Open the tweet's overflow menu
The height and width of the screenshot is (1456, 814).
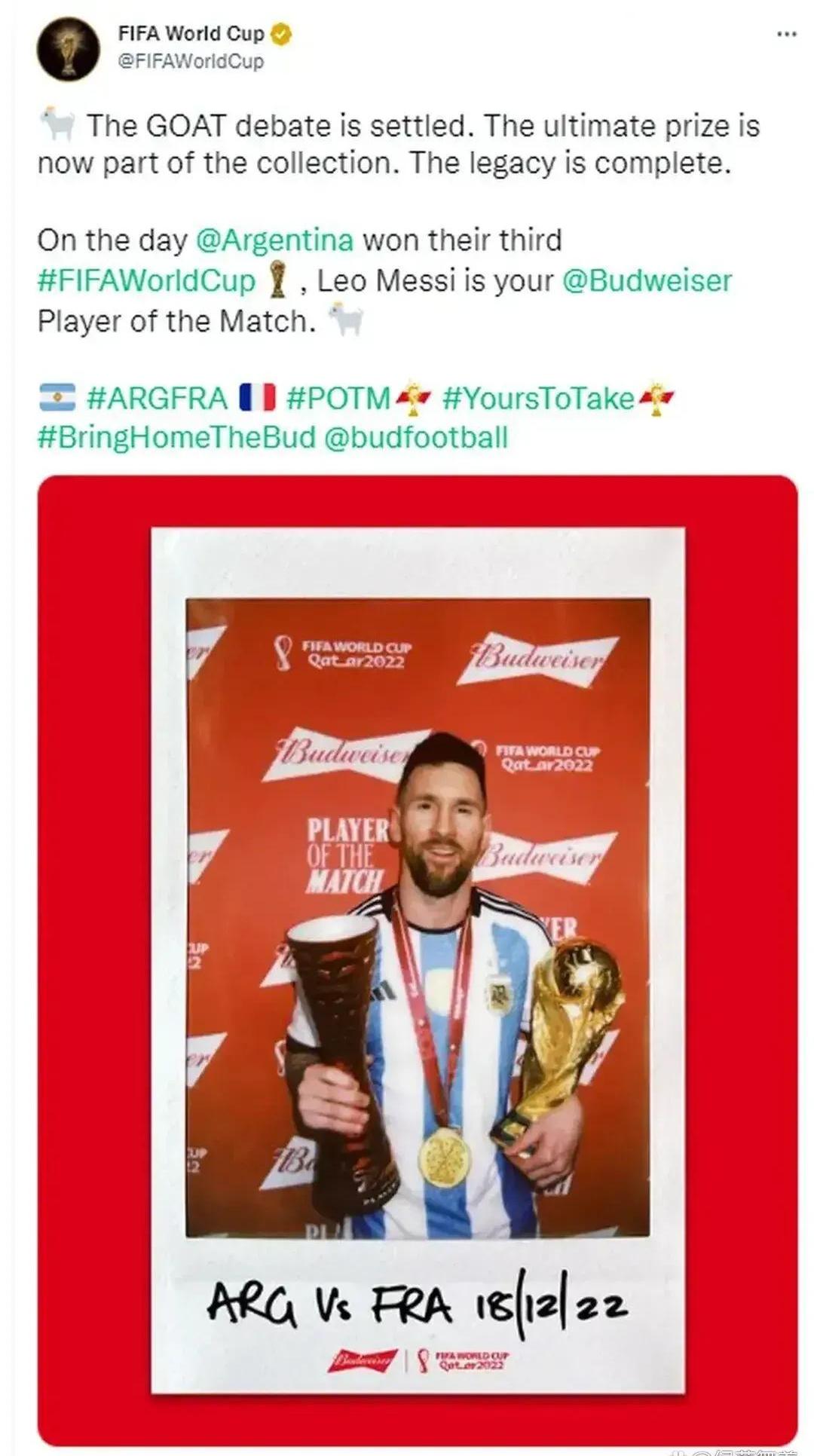coord(786,34)
